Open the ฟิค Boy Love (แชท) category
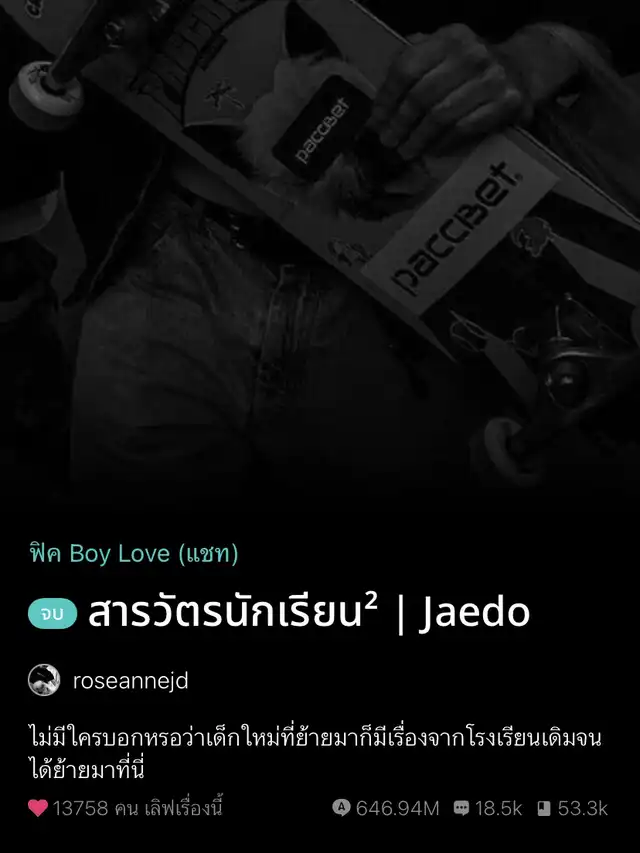This screenshot has height=853, width=640. pyautogui.click(x=133, y=554)
